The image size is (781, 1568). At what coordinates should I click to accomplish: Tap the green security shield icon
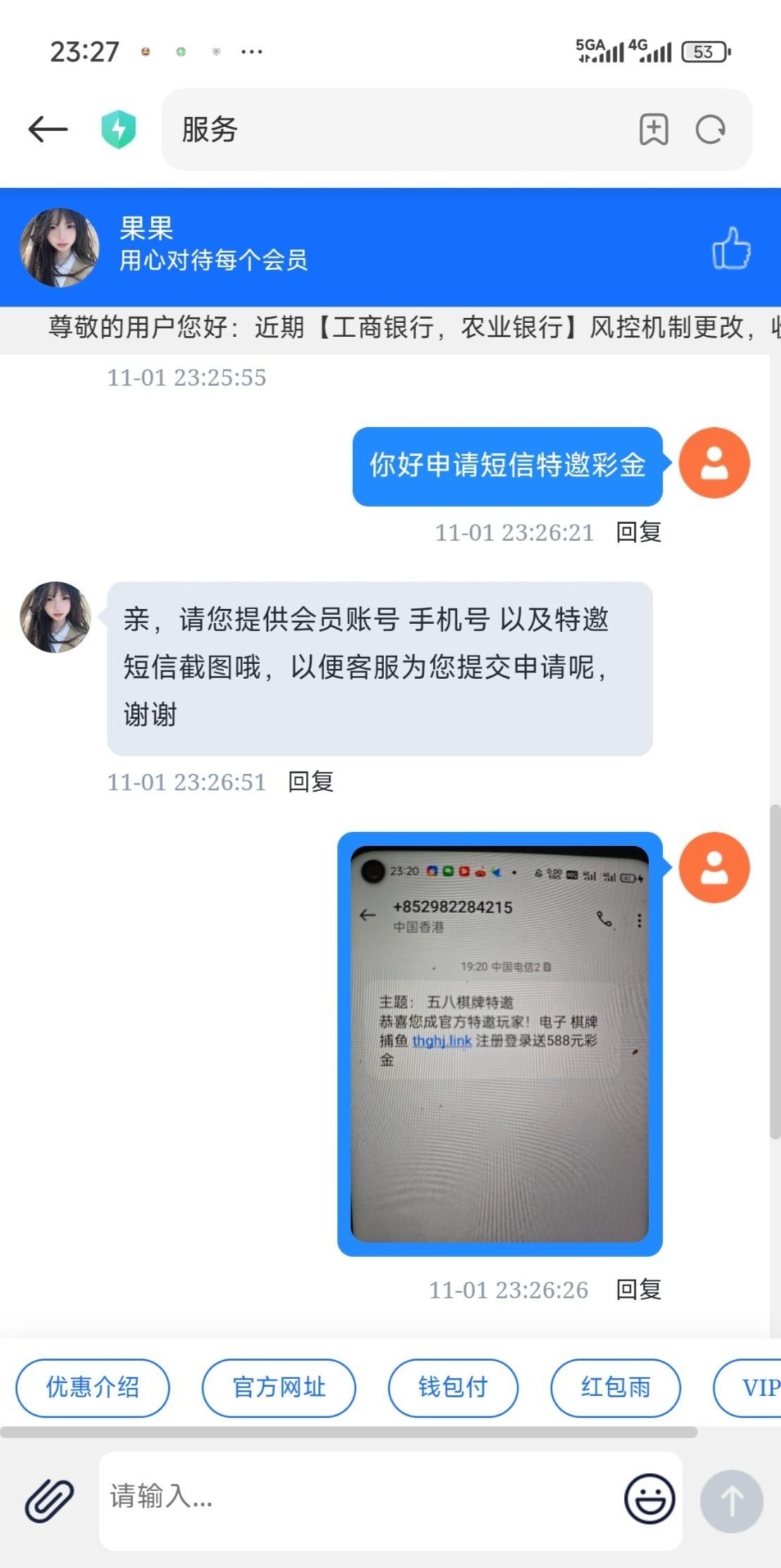pos(118,130)
